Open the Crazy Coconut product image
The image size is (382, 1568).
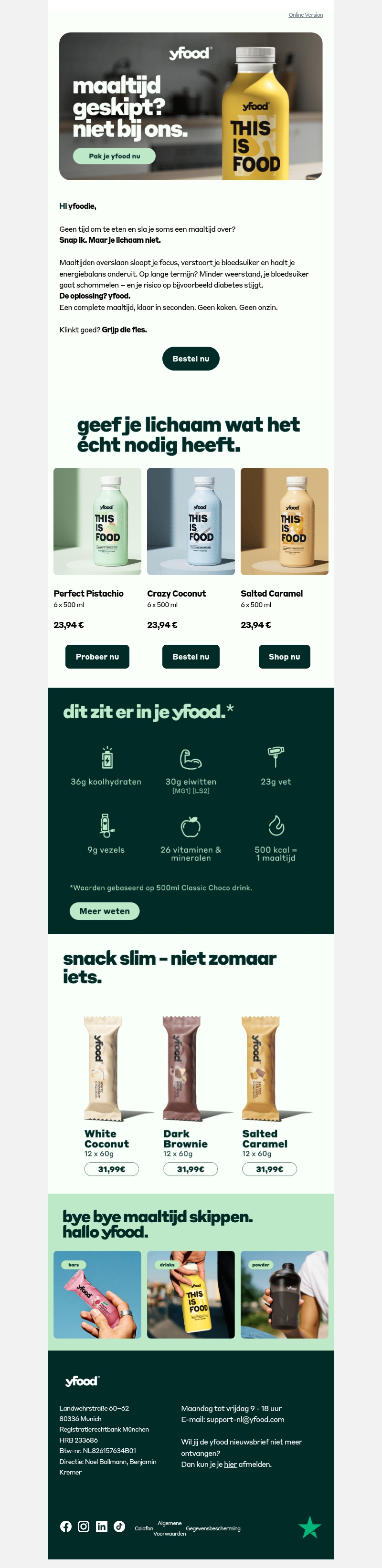click(191, 521)
